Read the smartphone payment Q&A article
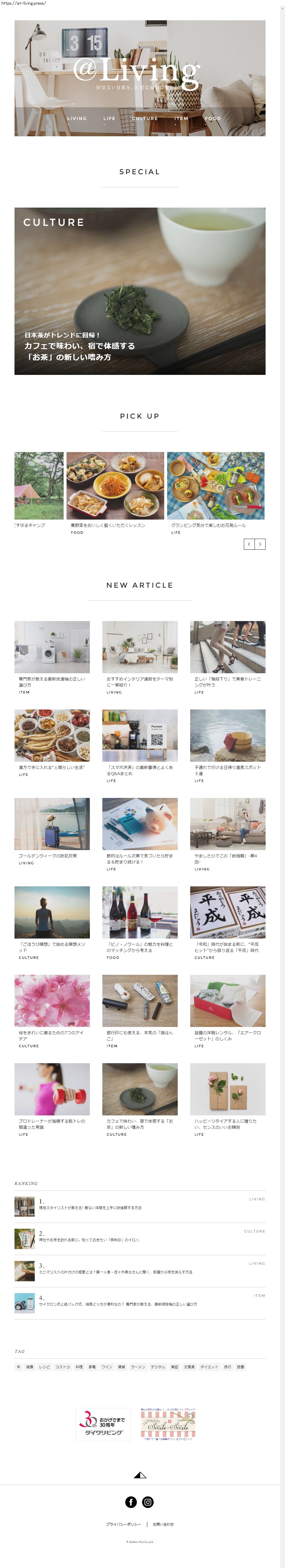 point(139,746)
